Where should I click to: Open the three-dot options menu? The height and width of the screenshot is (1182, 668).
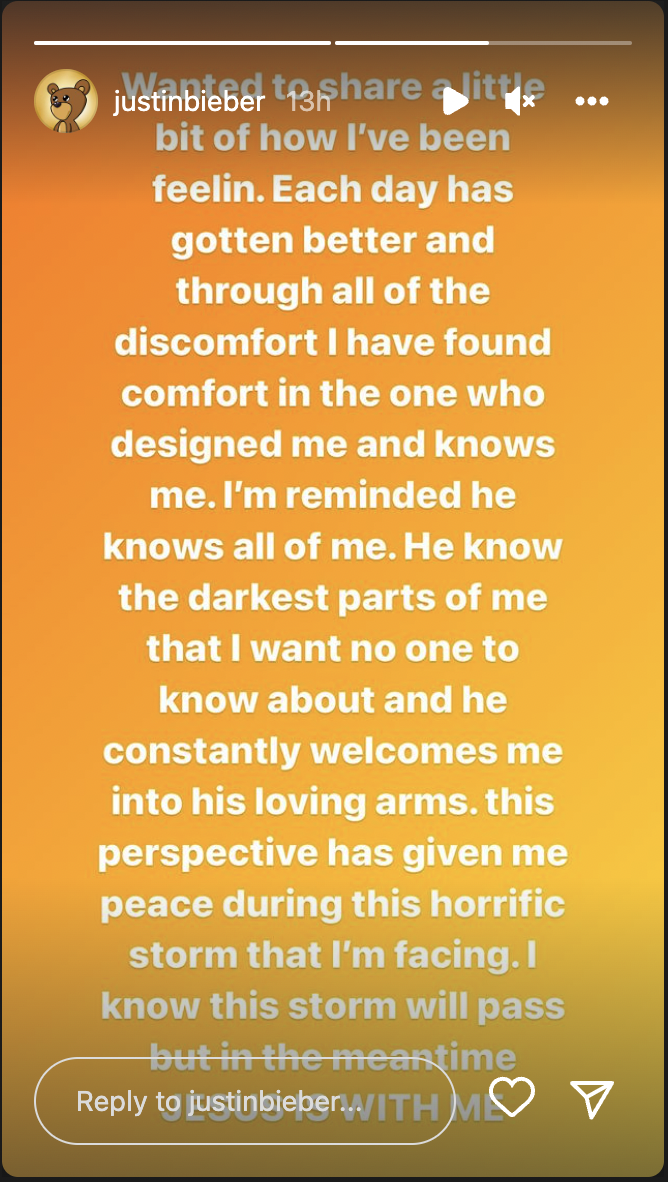coord(592,101)
